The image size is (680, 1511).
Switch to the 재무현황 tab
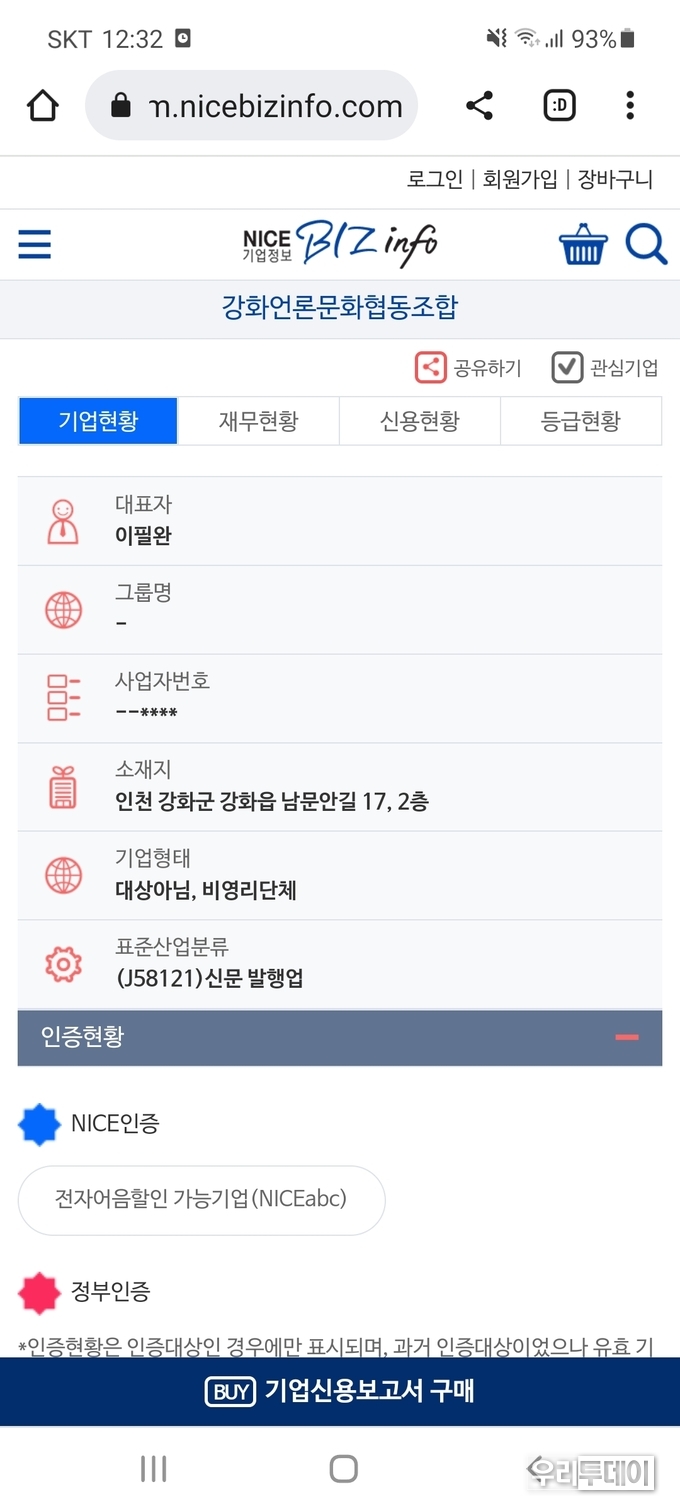click(x=258, y=421)
